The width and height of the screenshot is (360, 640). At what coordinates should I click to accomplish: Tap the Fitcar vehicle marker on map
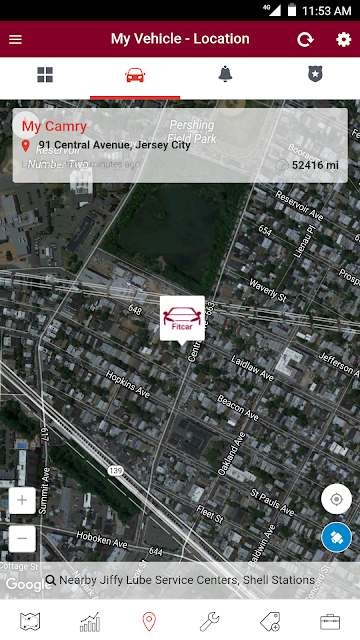coord(182,320)
